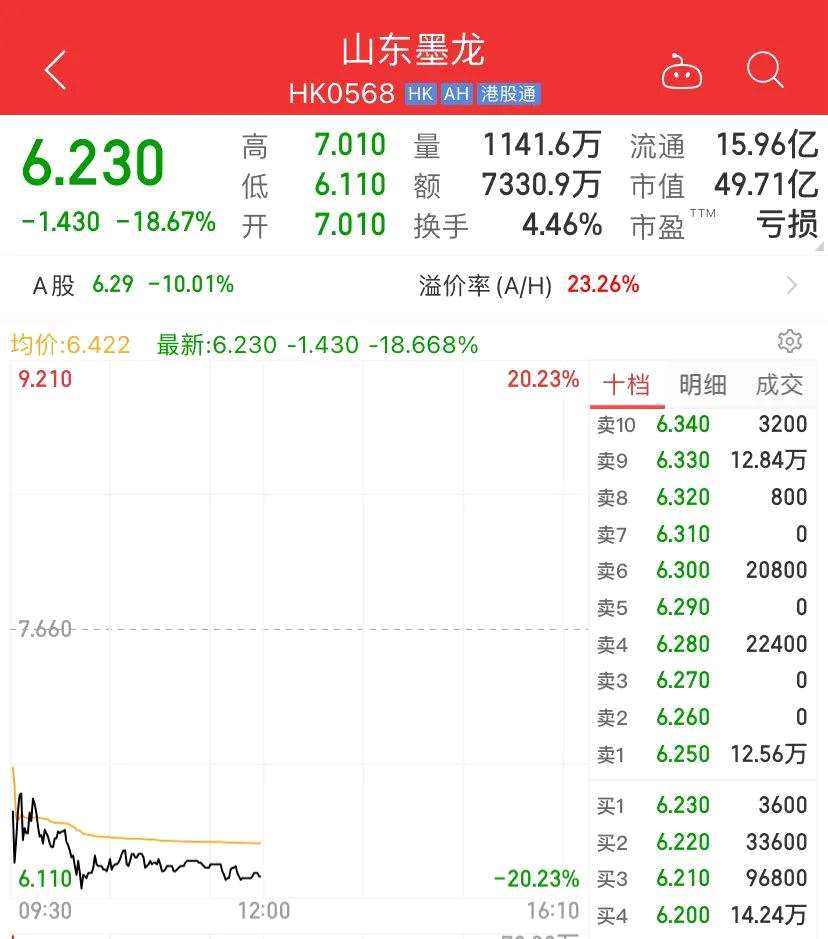Go back using the back arrow
Viewport: 828px width, 939px height.
(x=55, y=70)
